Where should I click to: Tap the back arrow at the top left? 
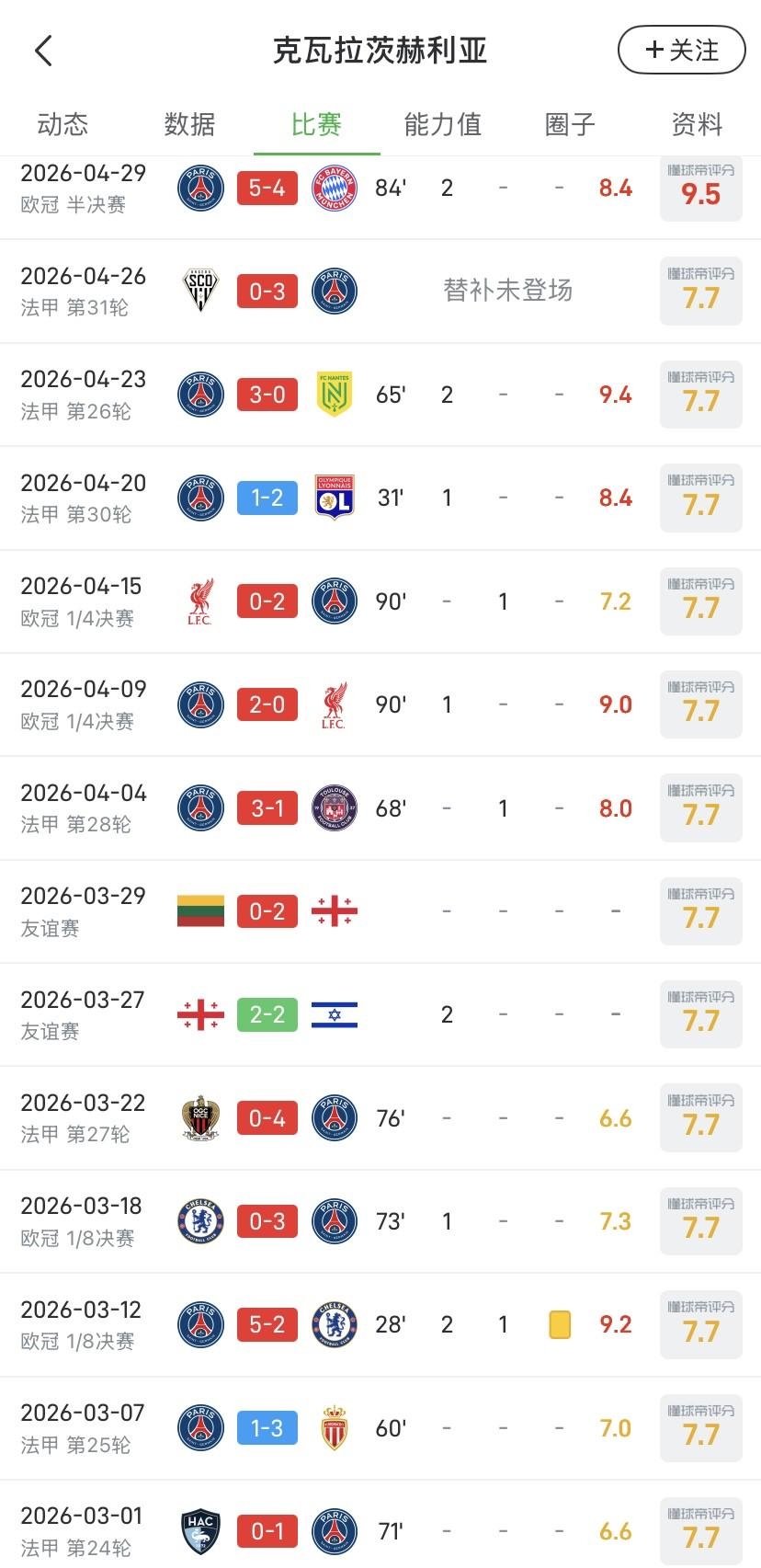pos(41,50)
